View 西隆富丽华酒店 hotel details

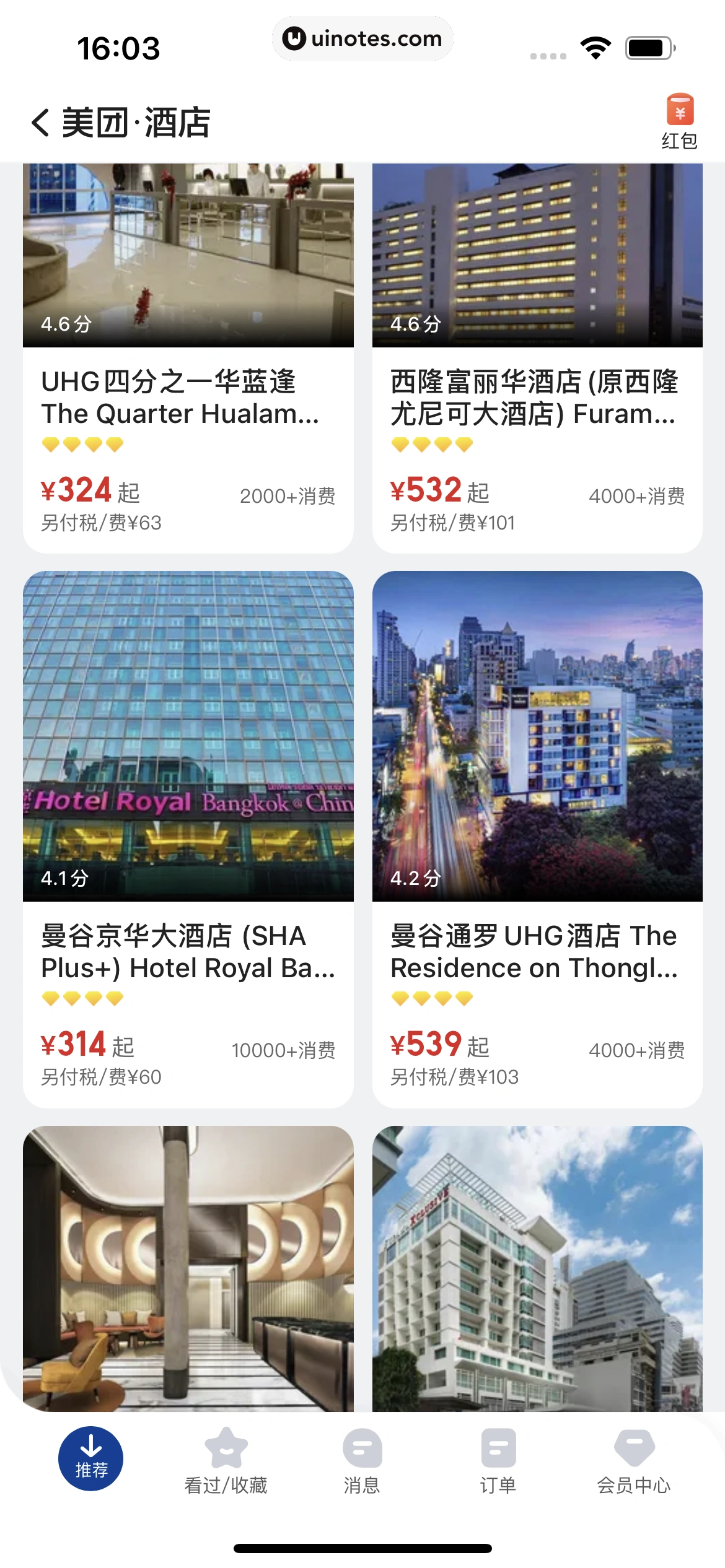pos(537,396)
